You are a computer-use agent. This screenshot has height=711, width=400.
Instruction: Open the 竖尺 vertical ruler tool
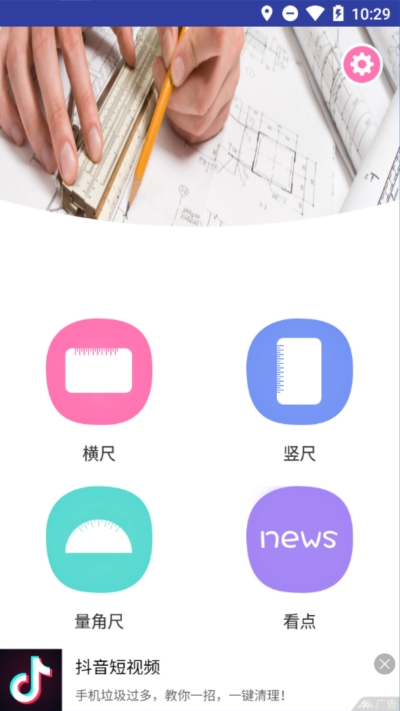[x=299, y=371]
